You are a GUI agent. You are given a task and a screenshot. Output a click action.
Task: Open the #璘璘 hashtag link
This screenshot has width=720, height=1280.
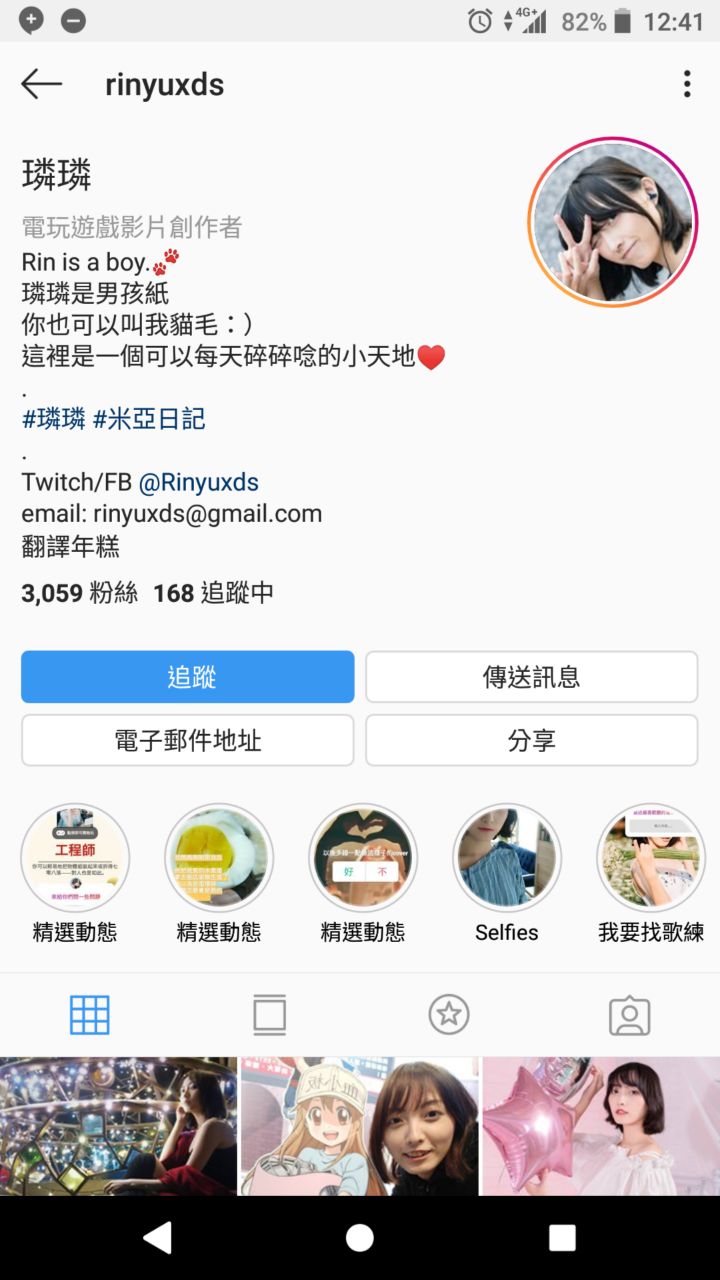tap(54, 419)
